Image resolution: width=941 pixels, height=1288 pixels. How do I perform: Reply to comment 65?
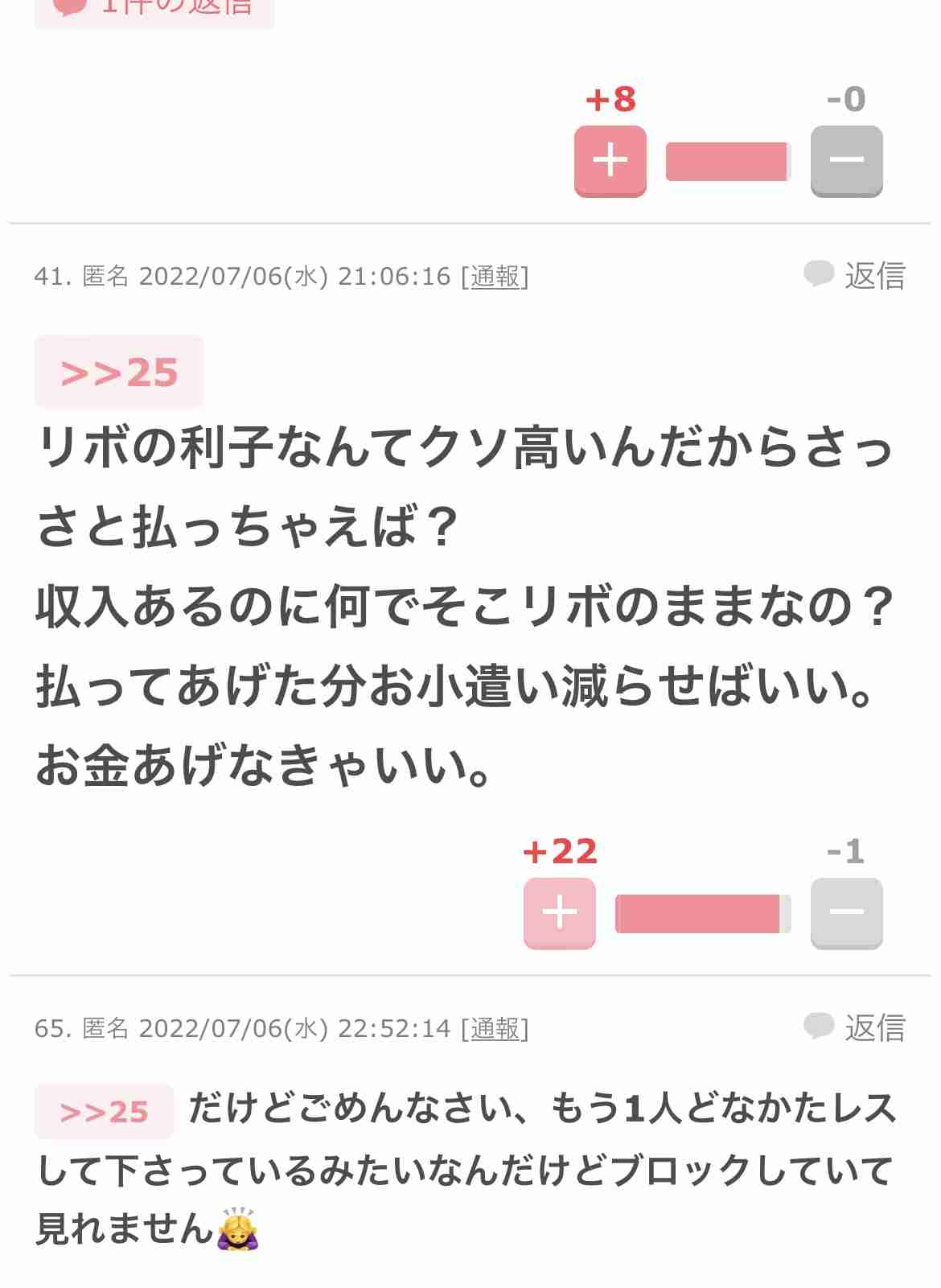(x=855, y=1028)
